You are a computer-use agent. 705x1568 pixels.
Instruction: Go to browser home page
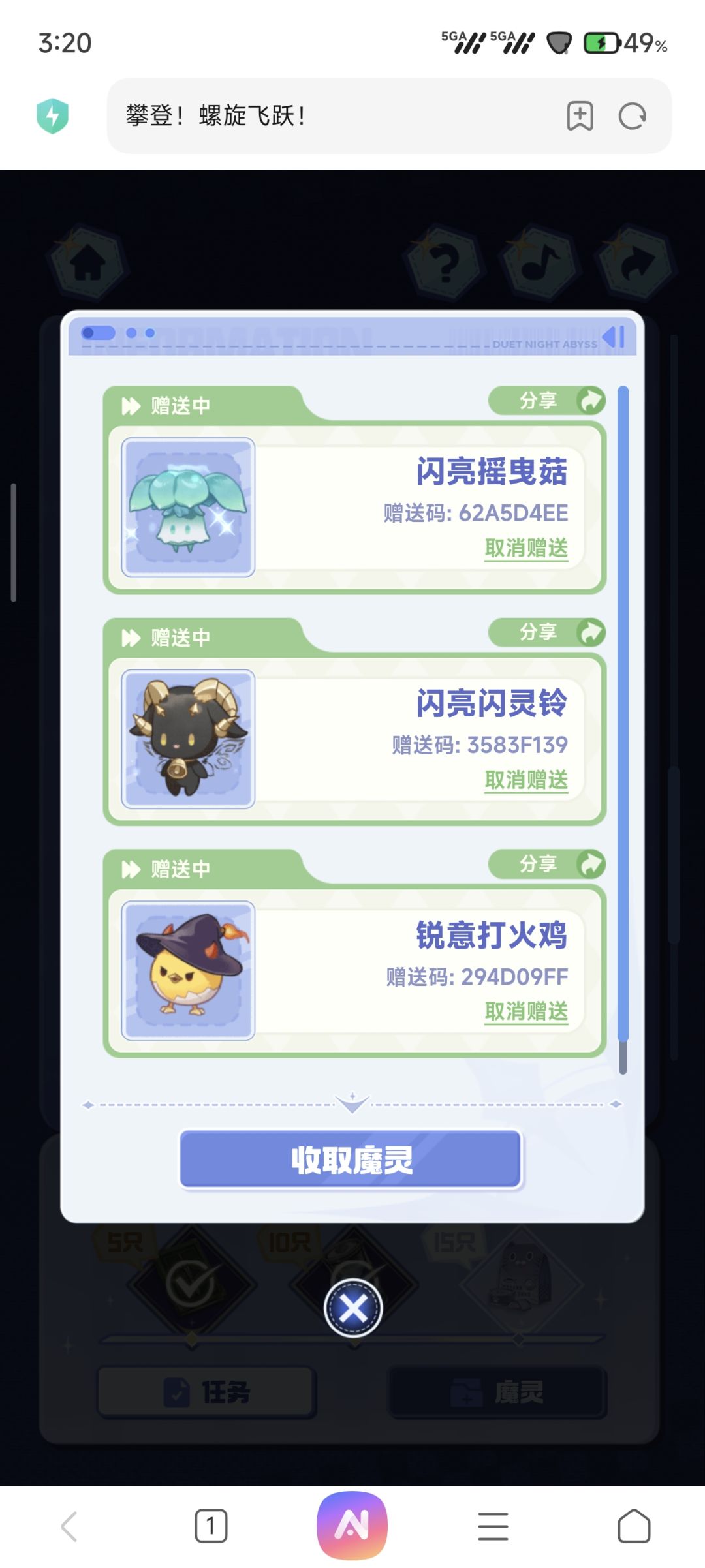point(634,1526)
